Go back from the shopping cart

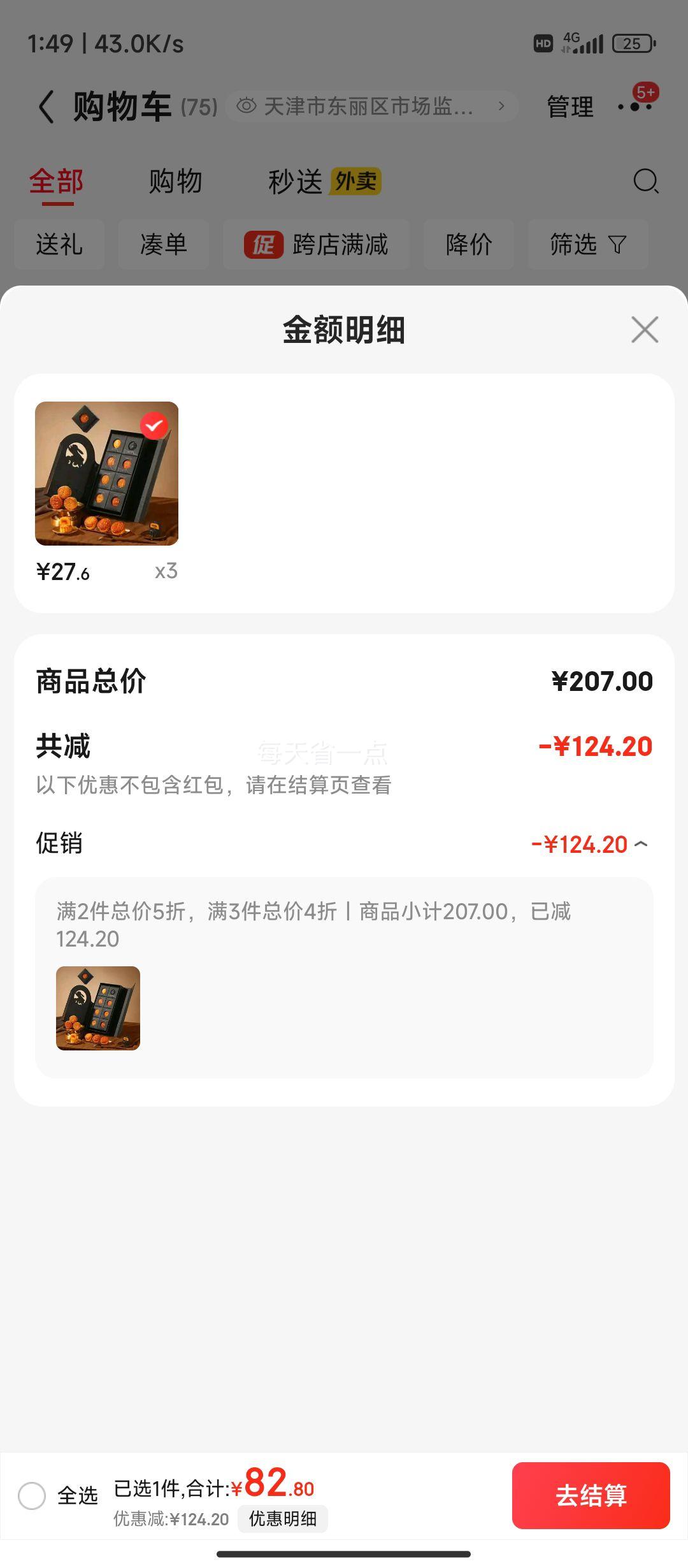point(46,106)
